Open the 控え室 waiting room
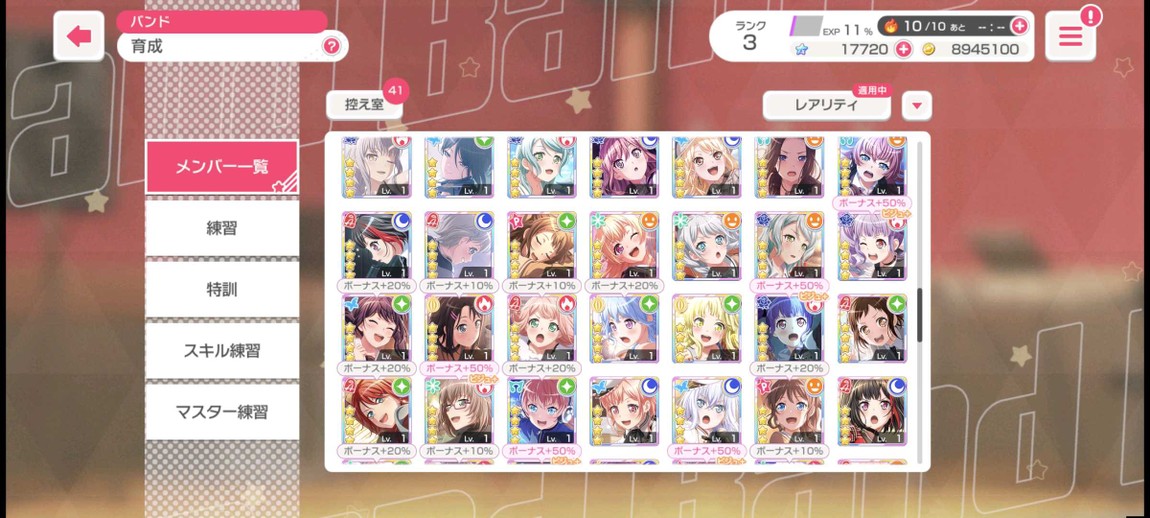This screenshot has height=518, width=1150. (x=365, y=105)
